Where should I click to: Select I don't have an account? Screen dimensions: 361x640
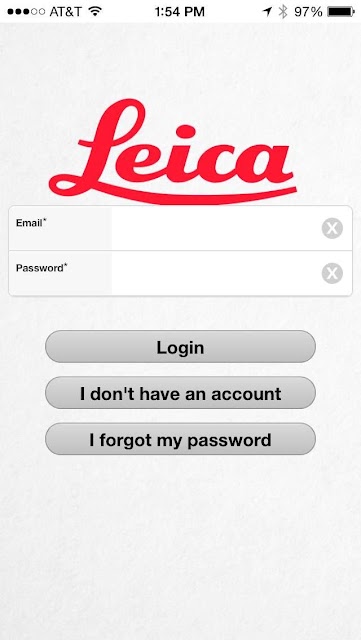coord(180,393)
